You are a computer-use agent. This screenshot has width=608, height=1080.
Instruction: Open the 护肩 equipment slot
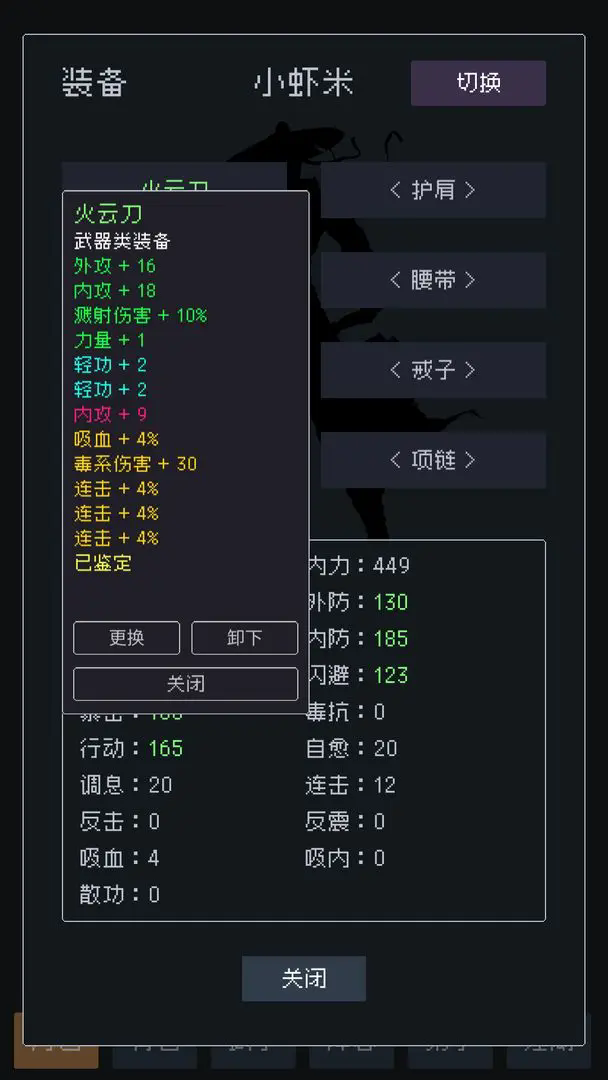(434, 190)
